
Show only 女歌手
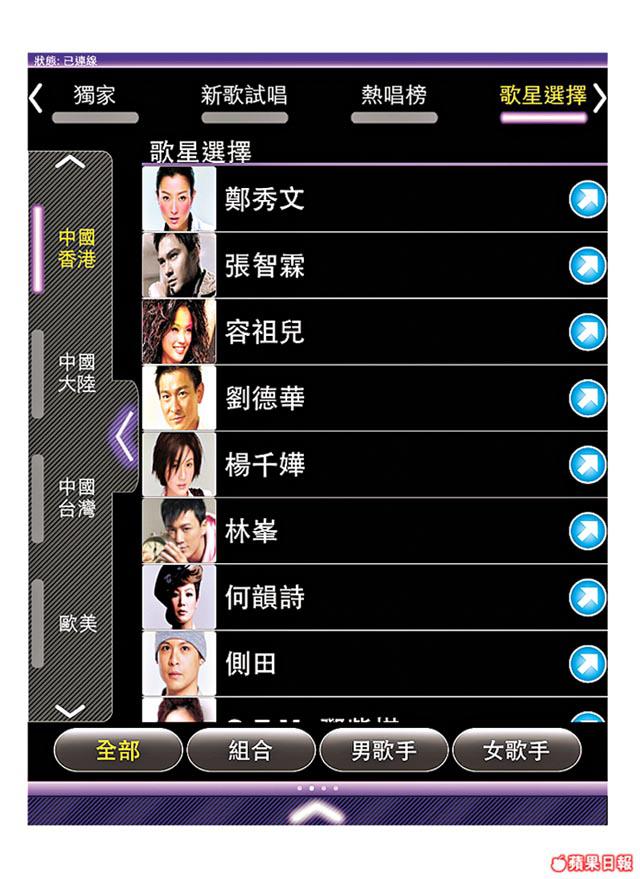pos(516,750)
